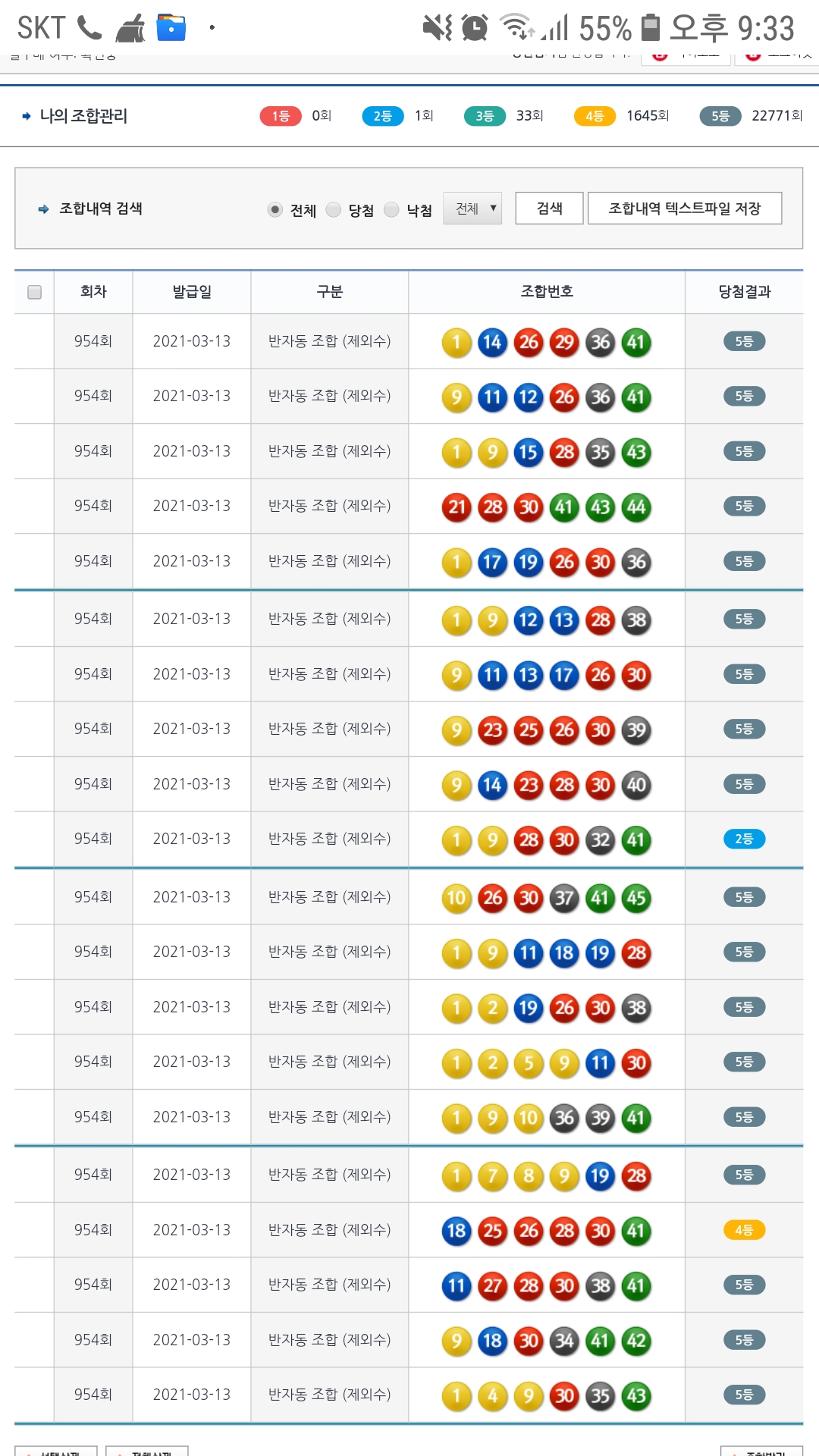This screenshot has height=1456, width=819.
Task: Open the 전체 dropdown selector
Action: tap(473, 208)
